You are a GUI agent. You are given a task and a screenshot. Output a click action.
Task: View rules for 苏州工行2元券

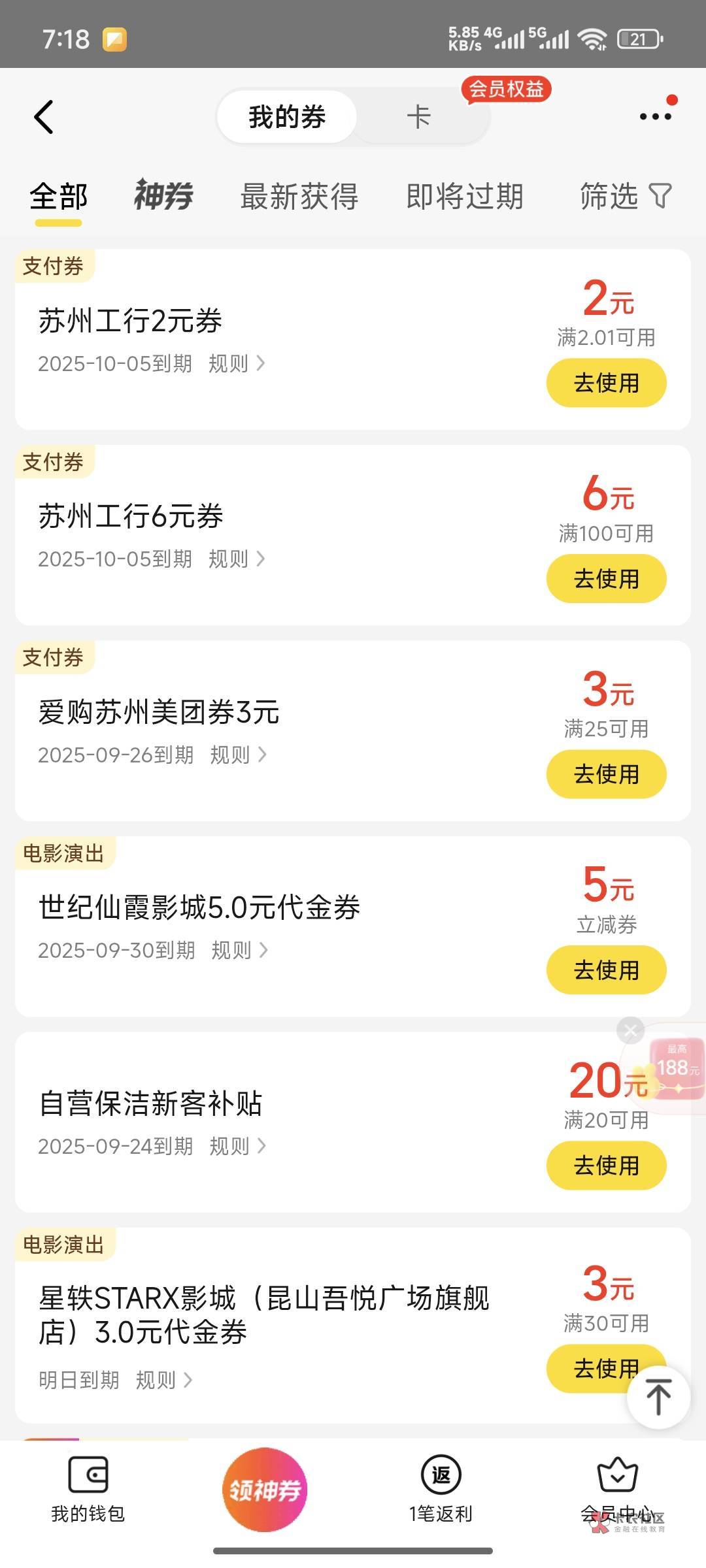pyautogui.click(x=237, y=363)
